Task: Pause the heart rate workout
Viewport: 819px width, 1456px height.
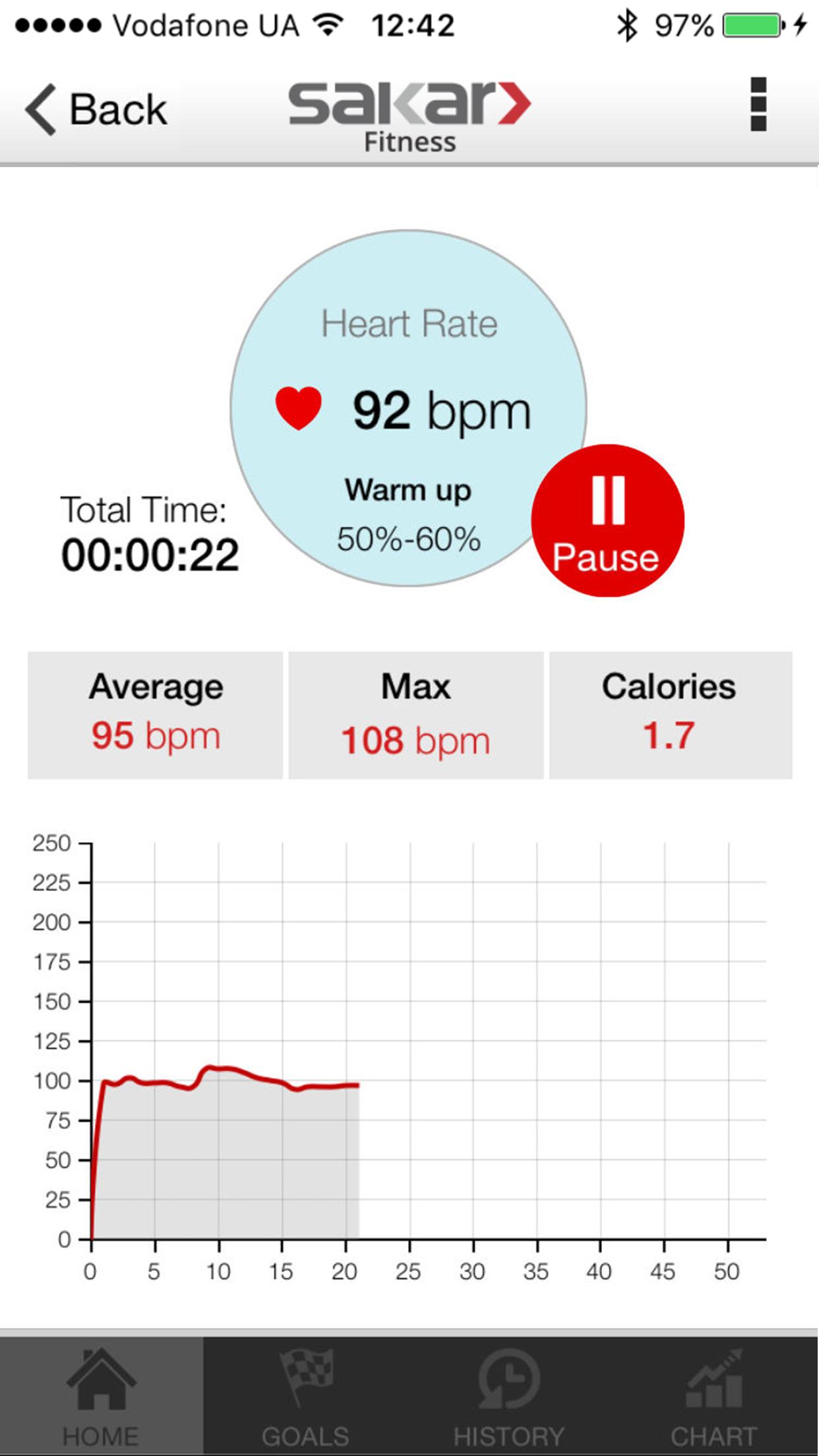Action: (x=607, y=521)
